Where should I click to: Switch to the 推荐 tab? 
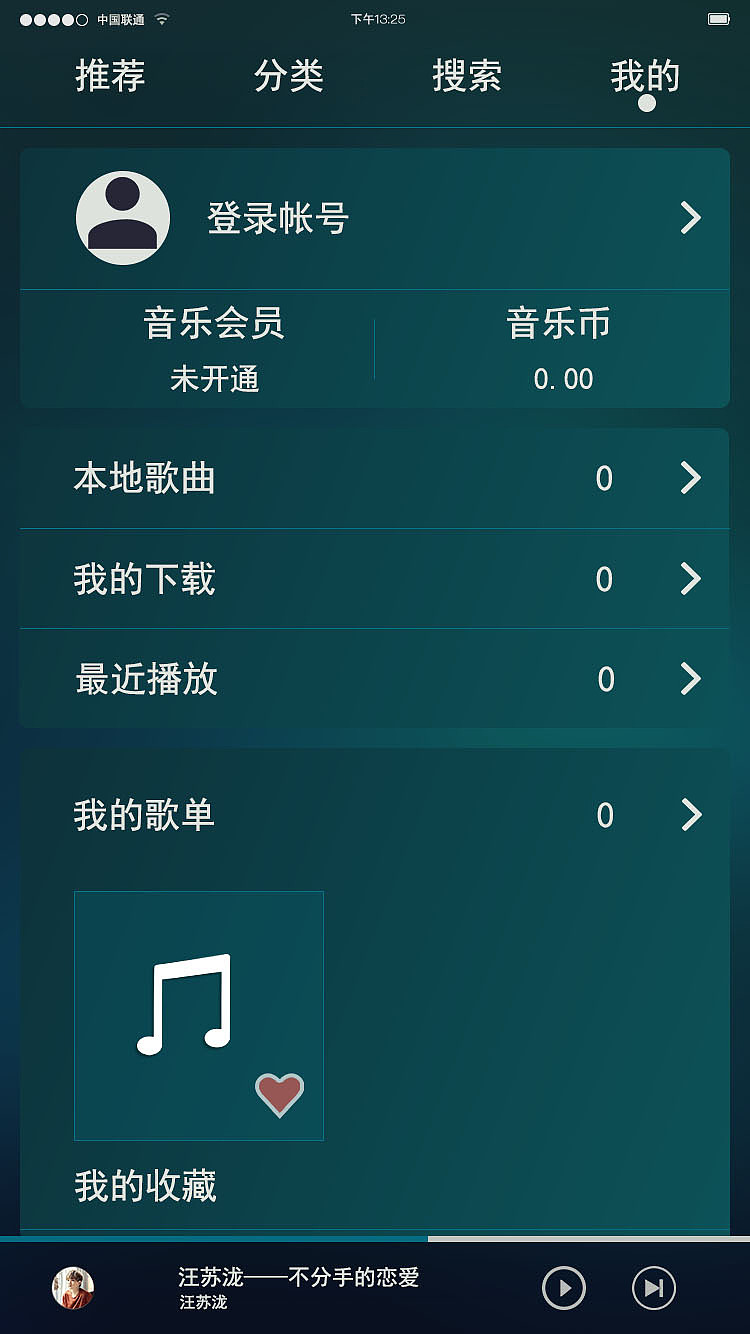pos(109,76)
